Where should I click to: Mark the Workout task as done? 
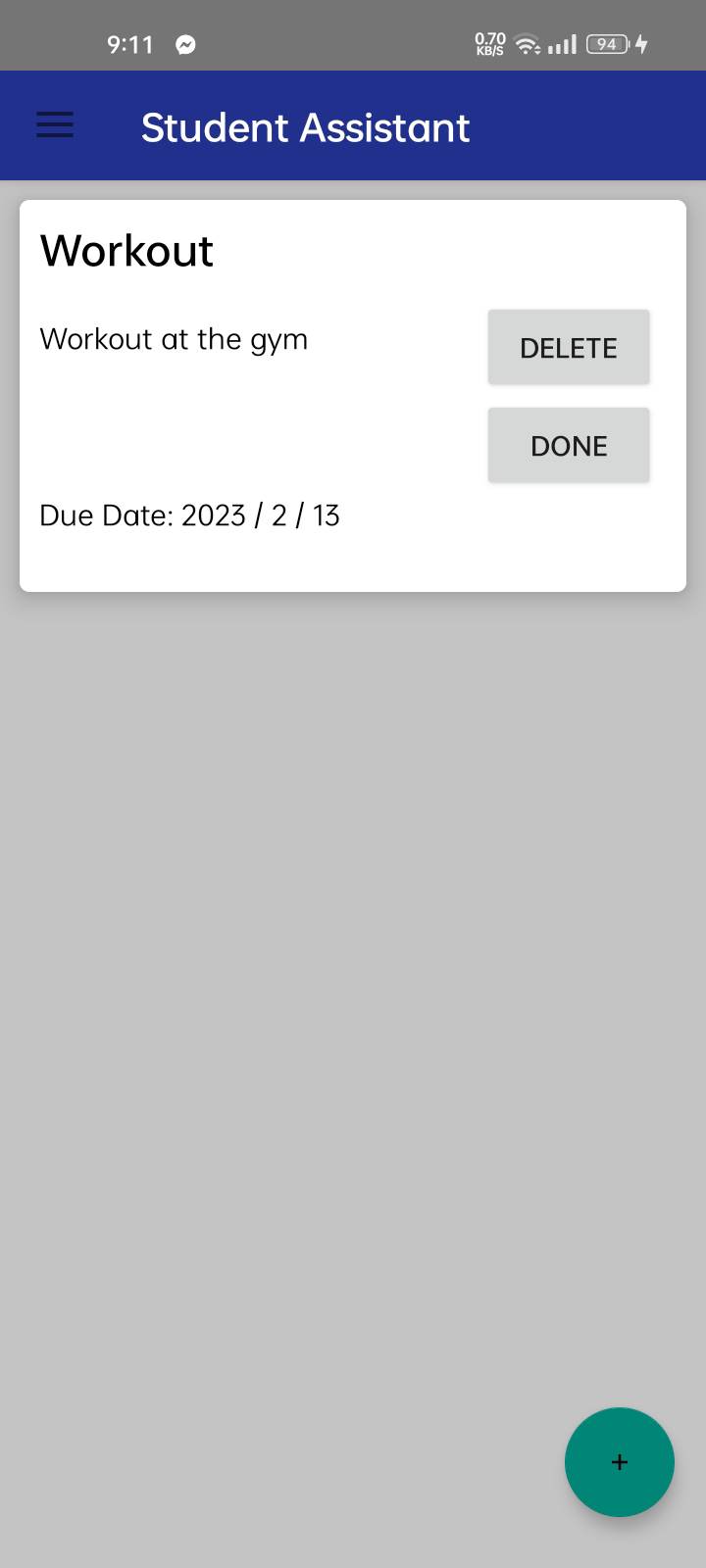click(569, 446)
